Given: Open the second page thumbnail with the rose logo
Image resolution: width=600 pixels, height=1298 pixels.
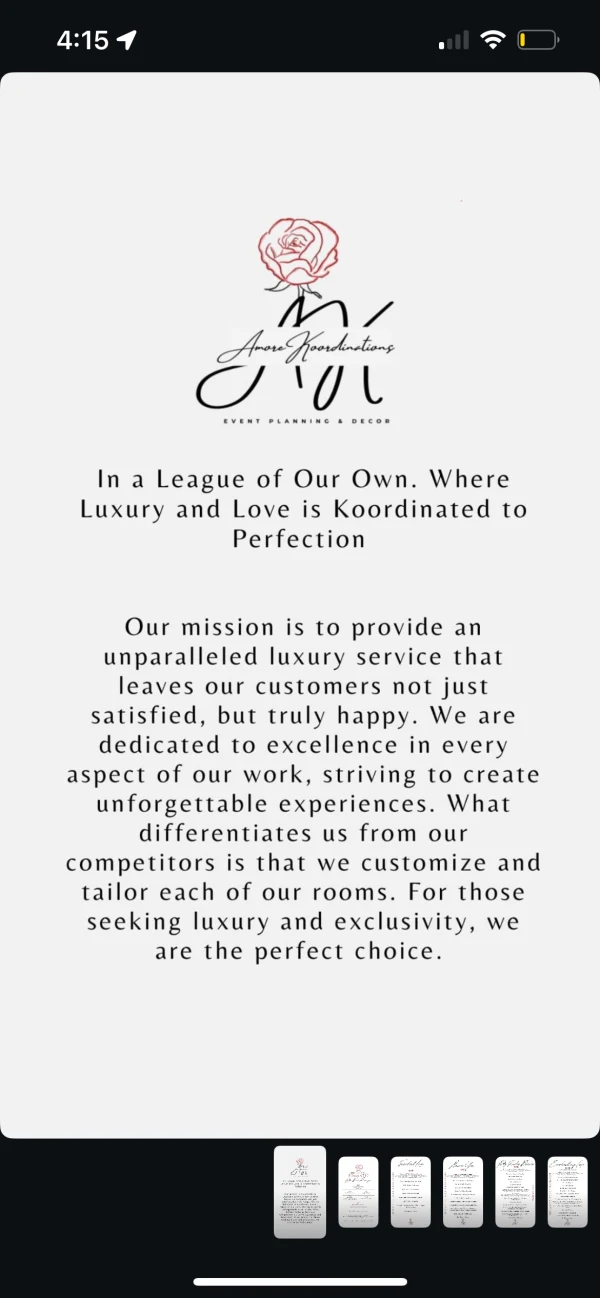Looking at the screenshot, I should tap(358, 1192).
